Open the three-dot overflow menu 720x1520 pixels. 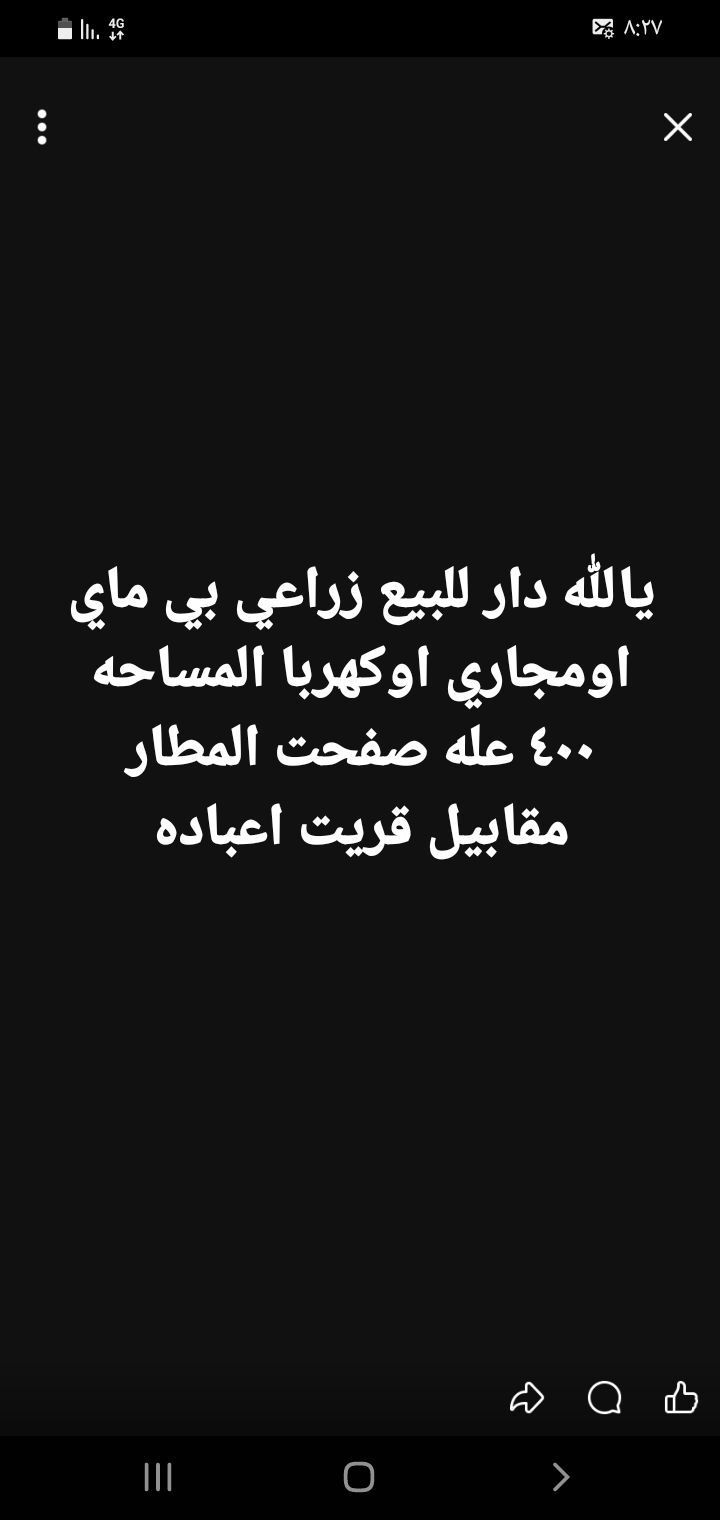pyautogui.click(x=42, y=127)
